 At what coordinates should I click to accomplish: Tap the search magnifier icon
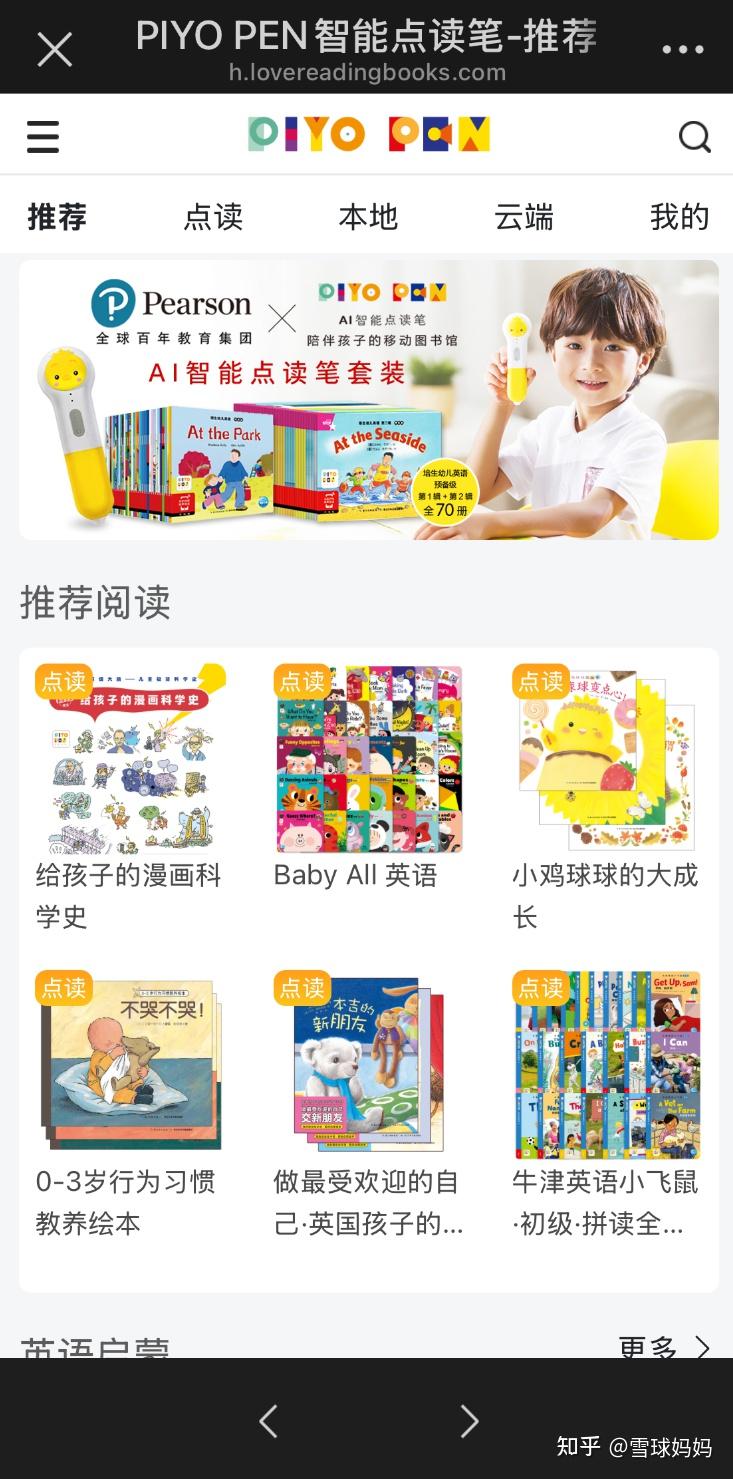pos(694,136)
